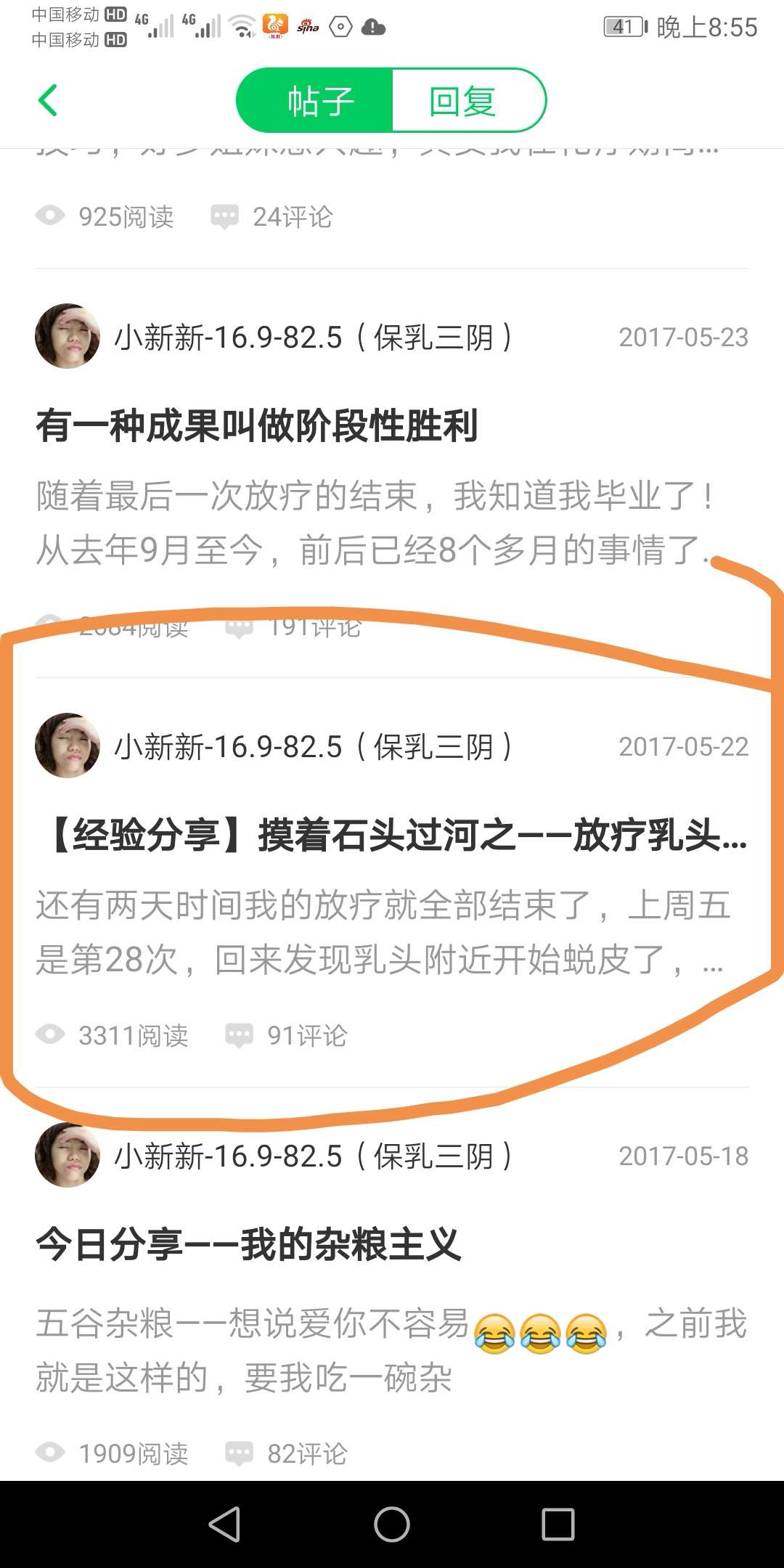Tap the system home button
Screen dimensions: 784x1568
392,1524
